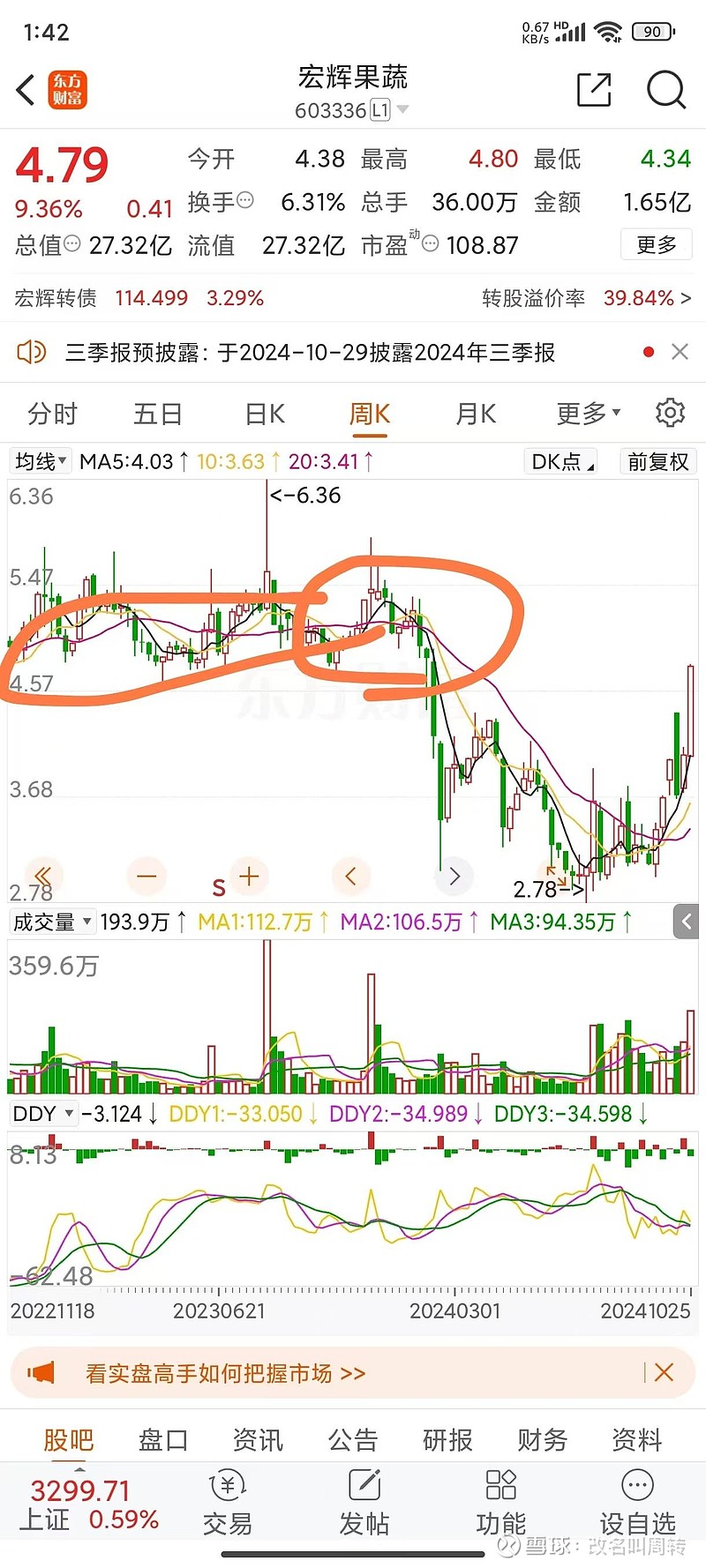Open the search magnifier icon
The height and width of the screenshot is (1568, 706).
tap(666, 90)
